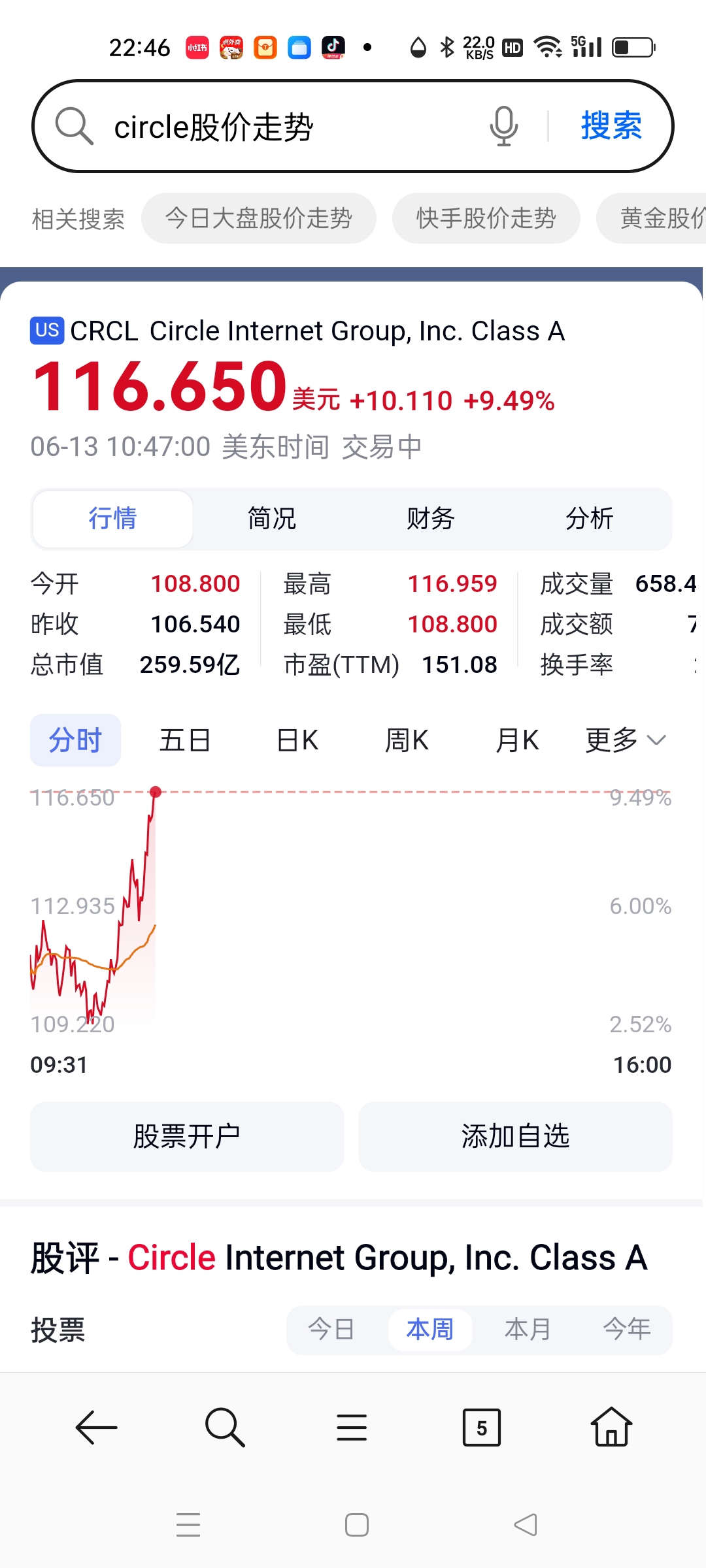Switch vote period to 今日
Screen dimensions: 706x1568
click(x=331, y=1330)
